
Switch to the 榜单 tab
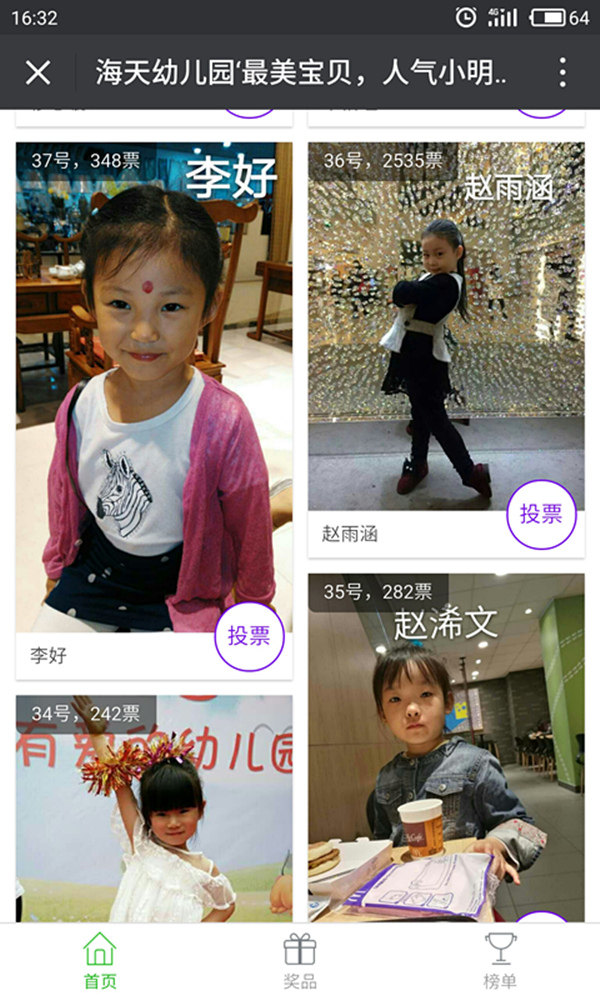(500, 960)
